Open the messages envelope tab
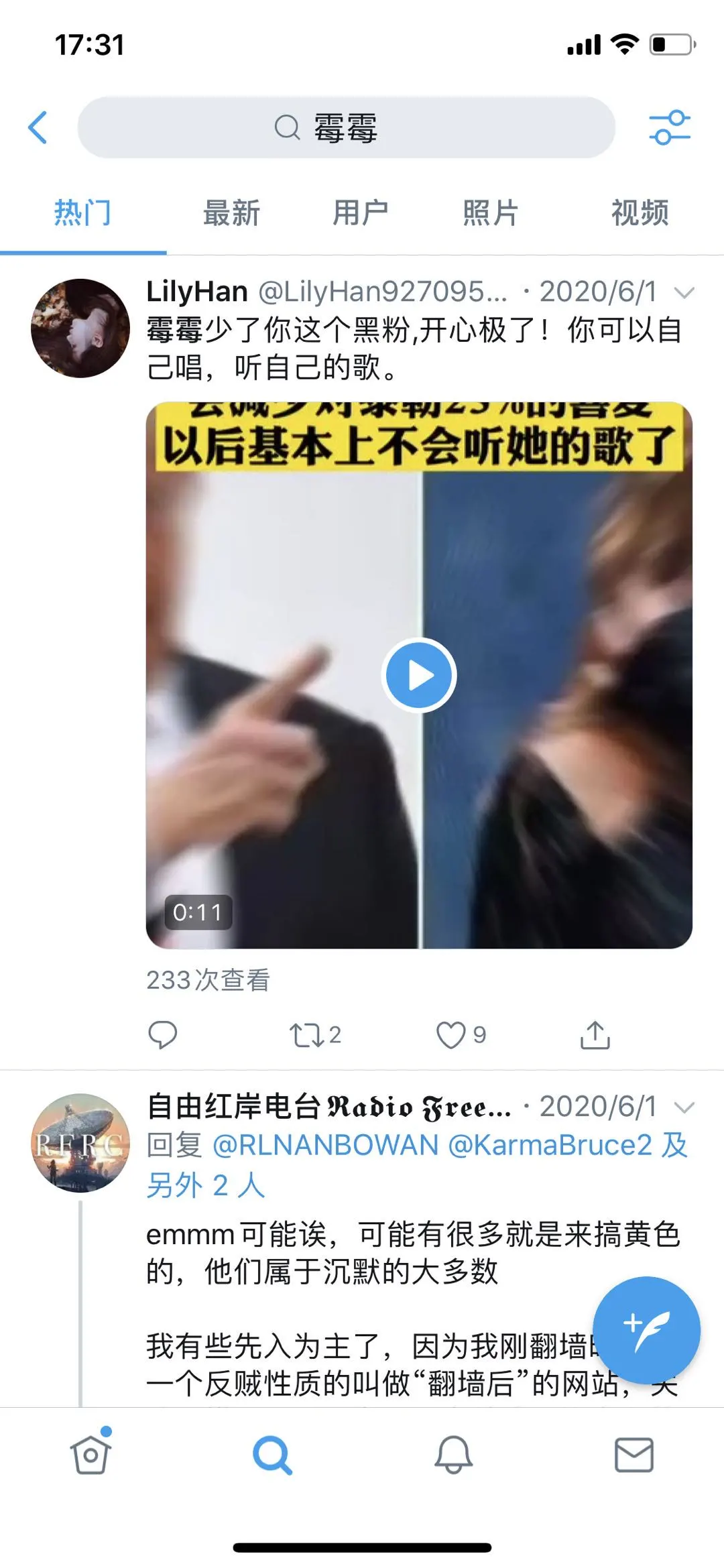724x1568 pixels. [633, 1455]
